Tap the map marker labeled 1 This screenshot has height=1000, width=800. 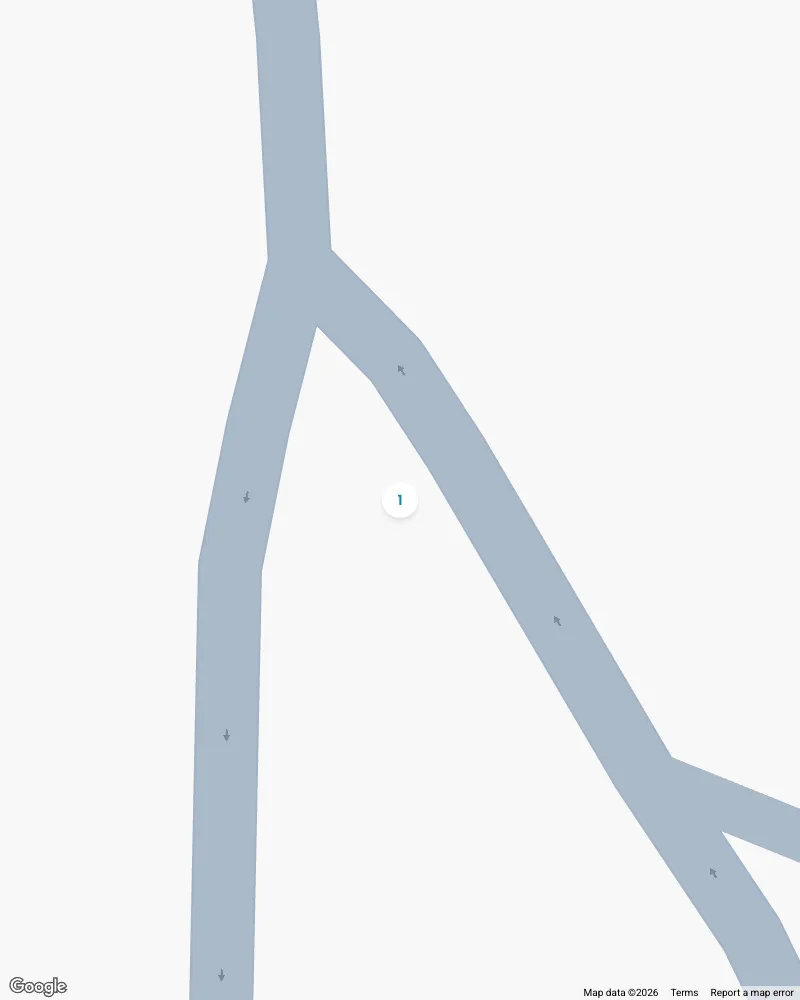tap(399, 500)
